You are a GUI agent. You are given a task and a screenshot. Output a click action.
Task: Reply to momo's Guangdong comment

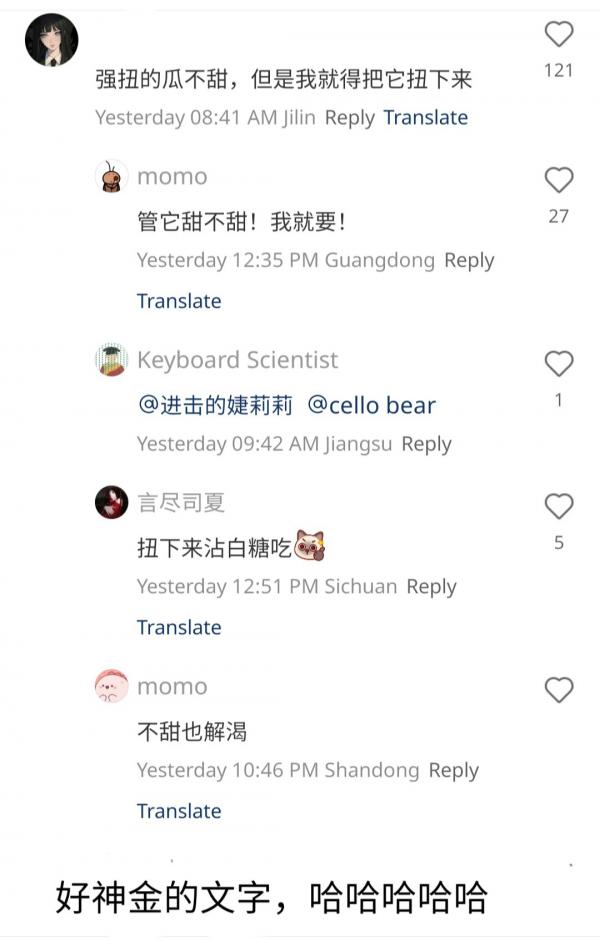click(469, 261)
